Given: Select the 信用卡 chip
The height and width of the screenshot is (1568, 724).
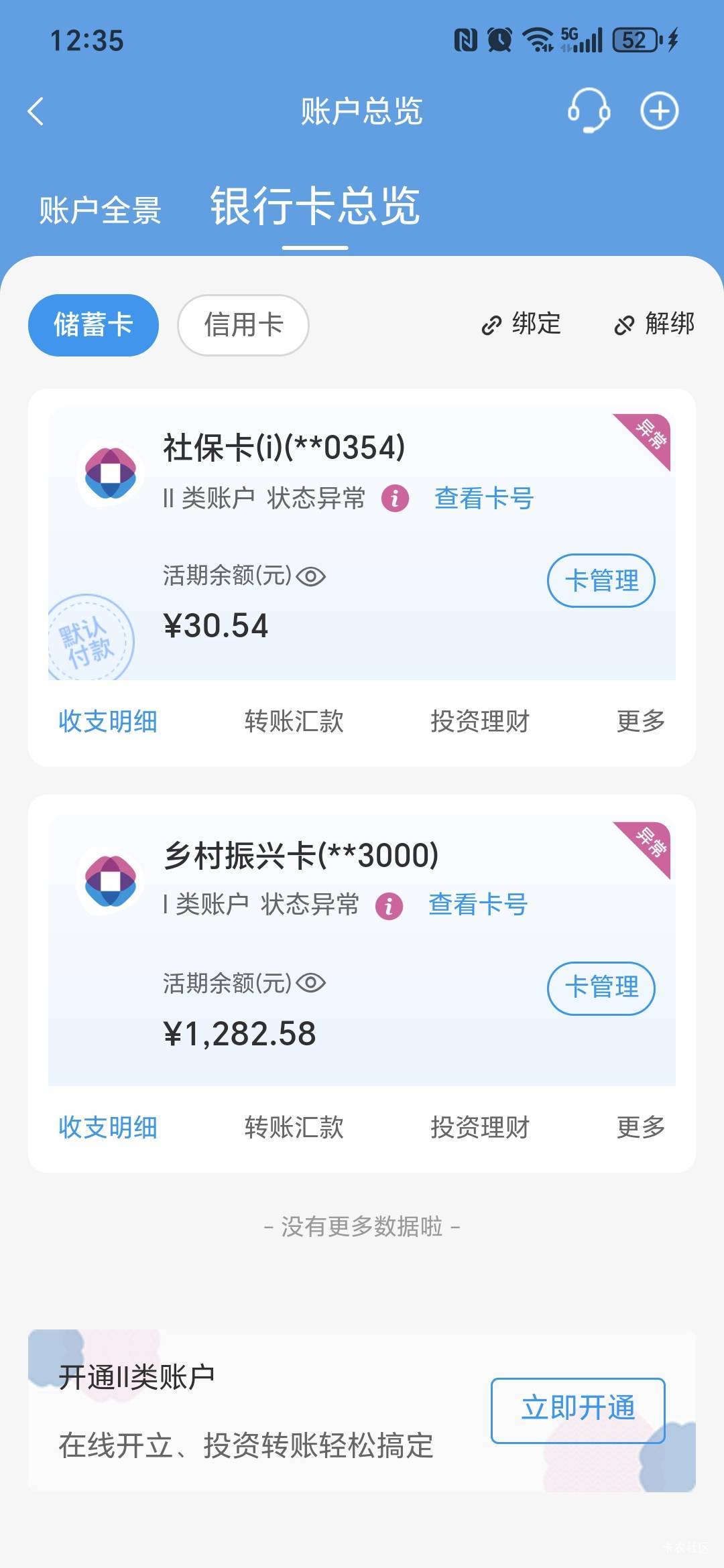Looking at the screenshot, I should (243, 325).
